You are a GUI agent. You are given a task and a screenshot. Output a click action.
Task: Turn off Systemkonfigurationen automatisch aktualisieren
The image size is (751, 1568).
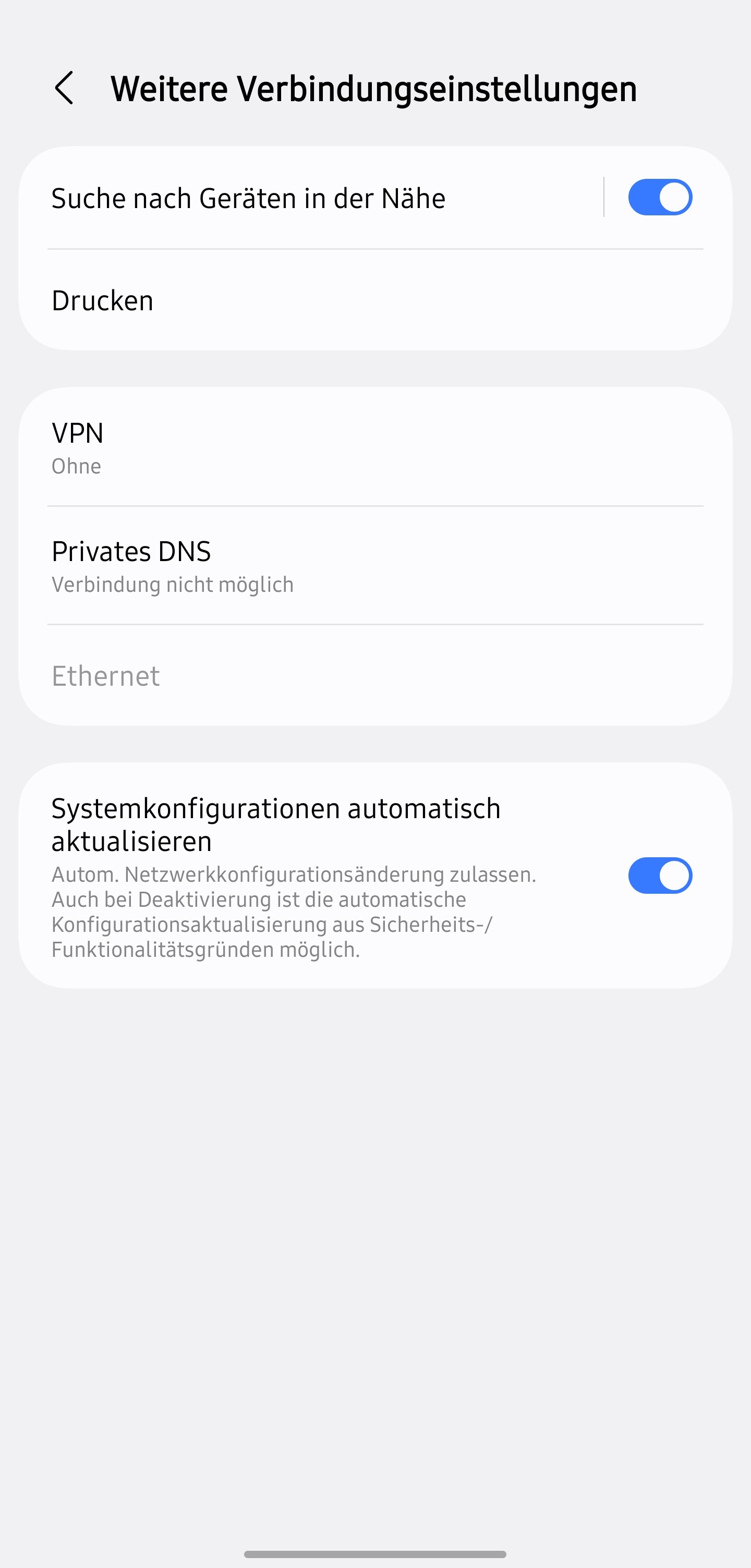click(660, 876)
